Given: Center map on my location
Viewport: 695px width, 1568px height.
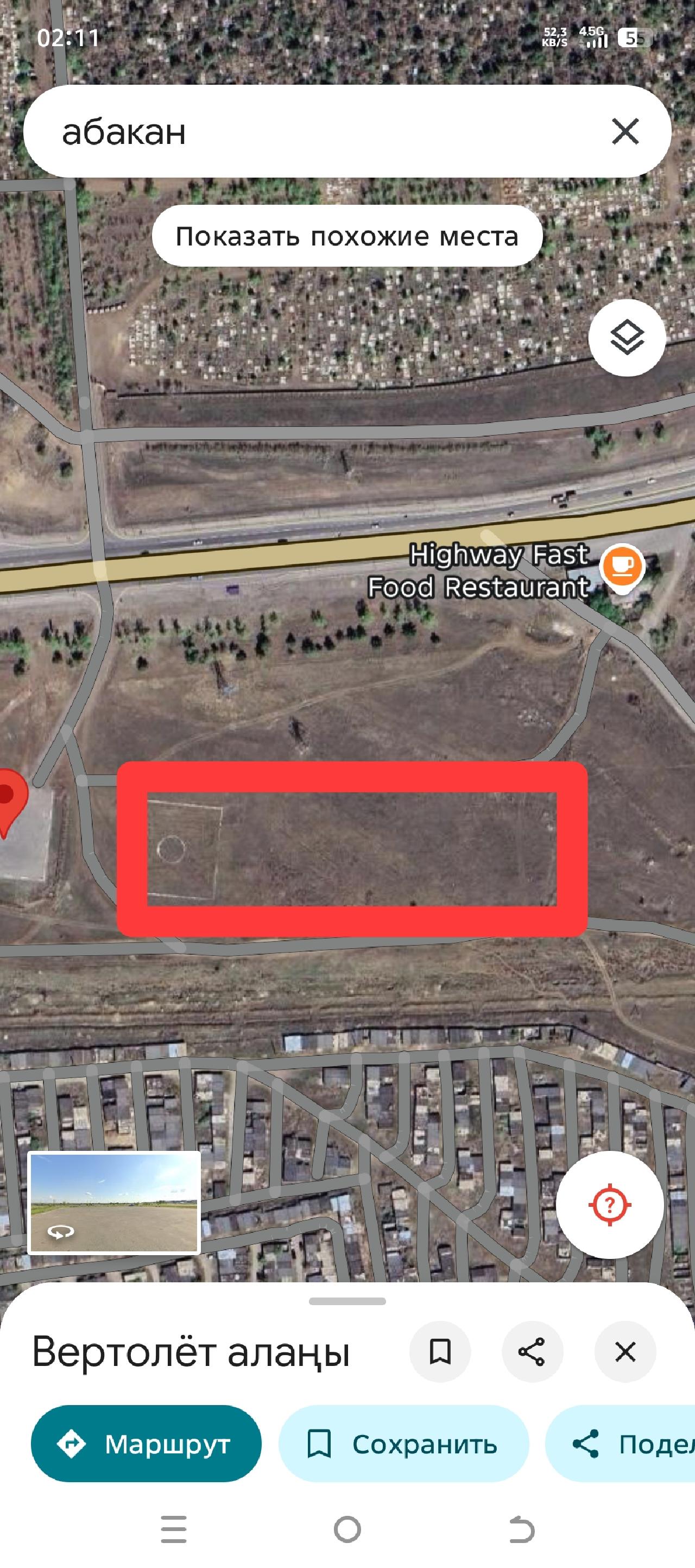Looking at the screenshot, I should click(609, 1204).
